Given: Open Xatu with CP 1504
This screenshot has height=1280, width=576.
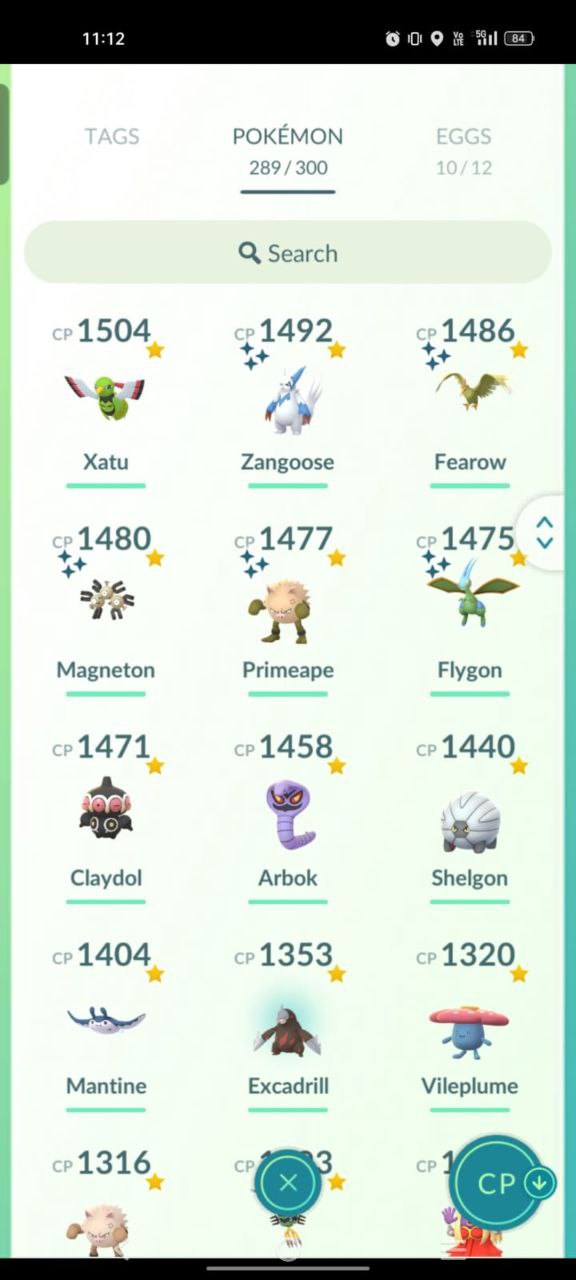Looking at the screenshot, I should [x=106, y=400].
